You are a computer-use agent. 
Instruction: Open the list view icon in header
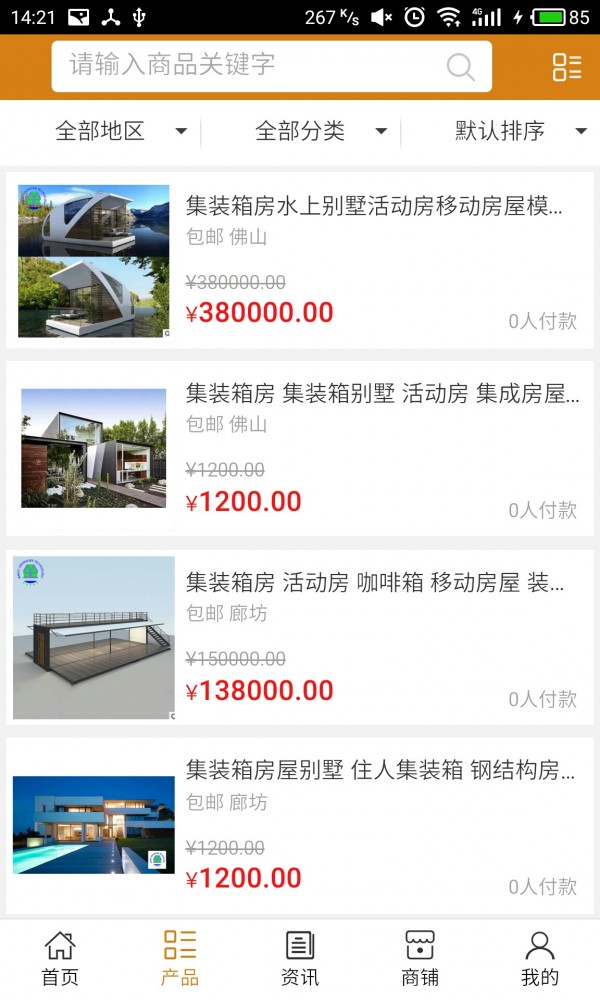(567, 67)
